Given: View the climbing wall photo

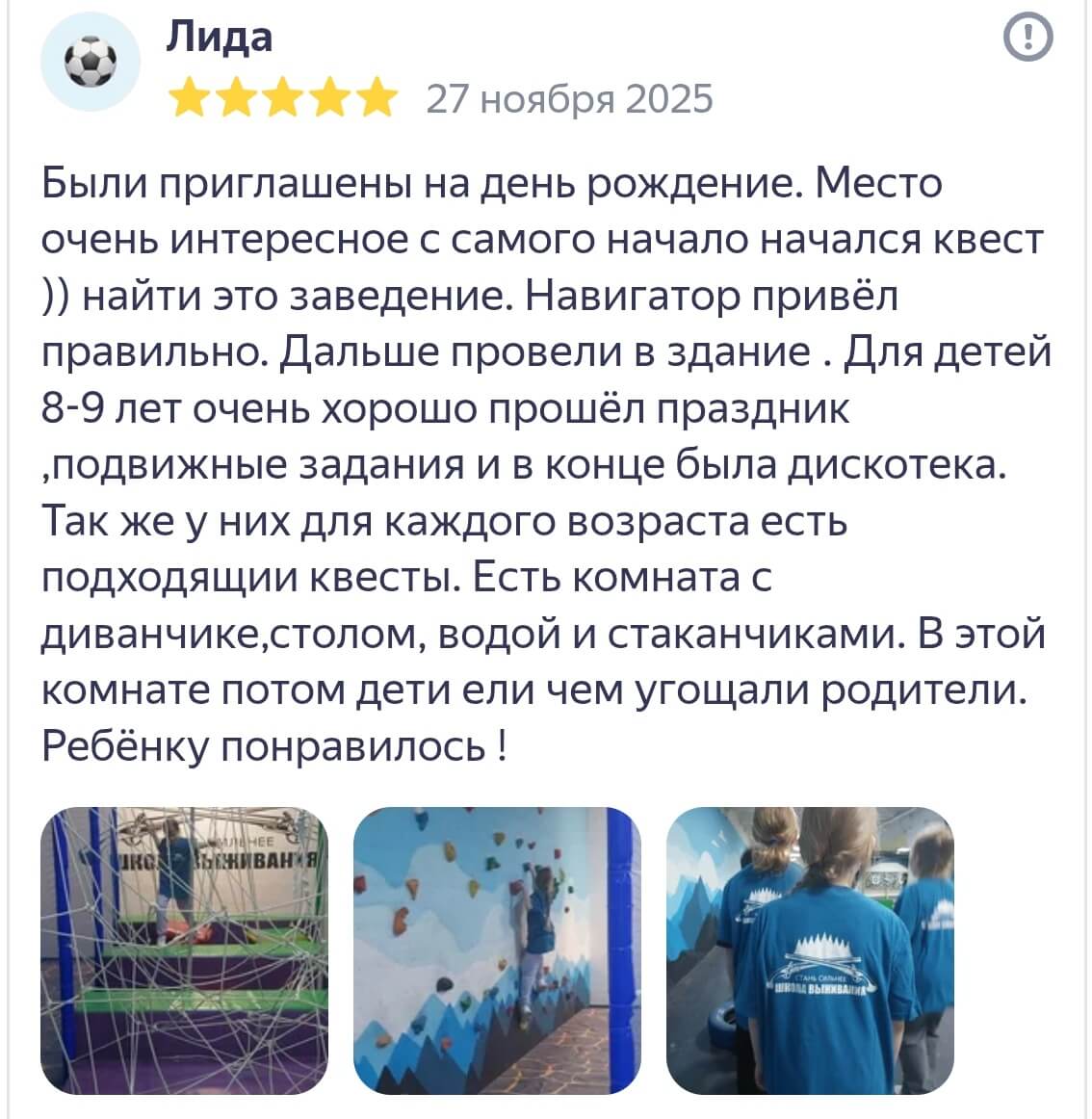Looking at the screenshot, I should 497,950.
